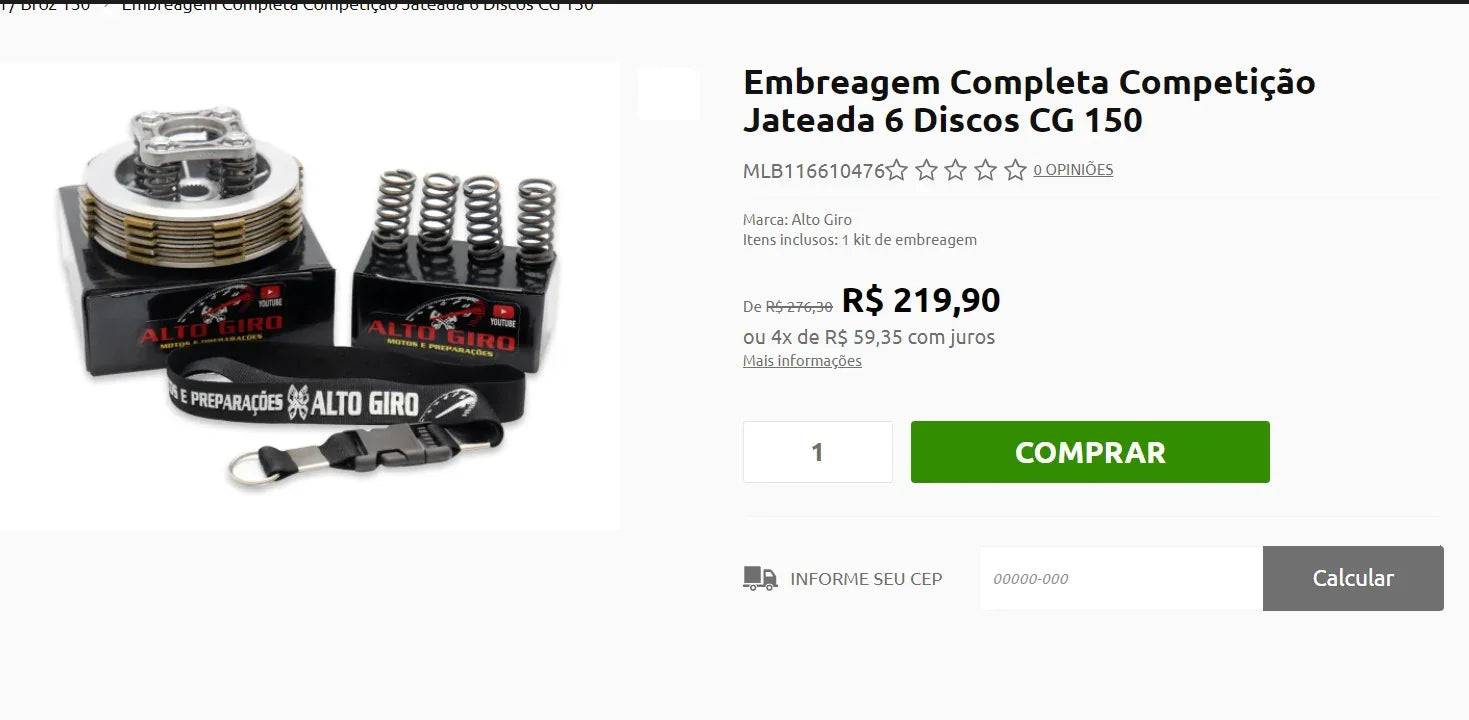Viewport: 1469px width, 720px height.
Task: Open the Mais informações link
Action: coord(802,361)
